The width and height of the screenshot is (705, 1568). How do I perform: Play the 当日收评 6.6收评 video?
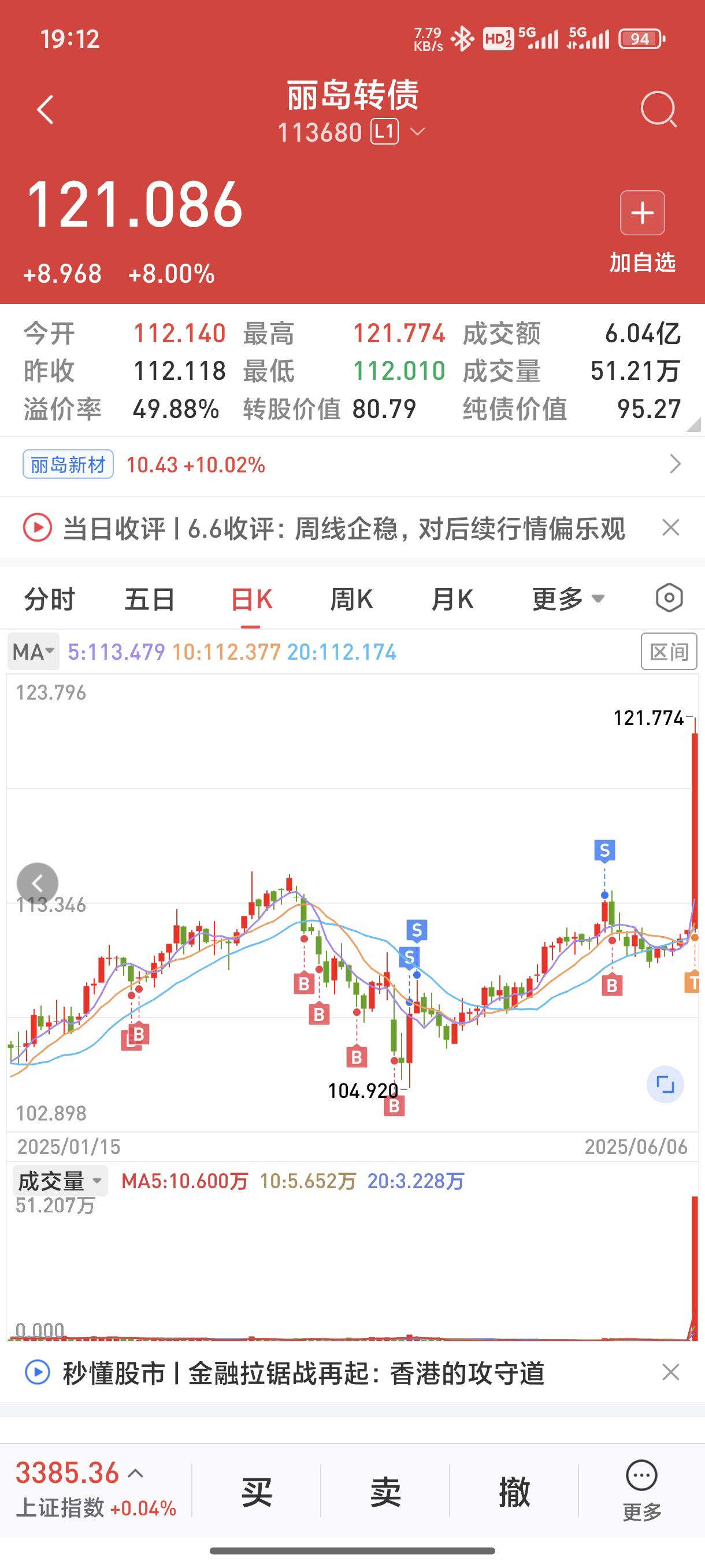[38, 528]
